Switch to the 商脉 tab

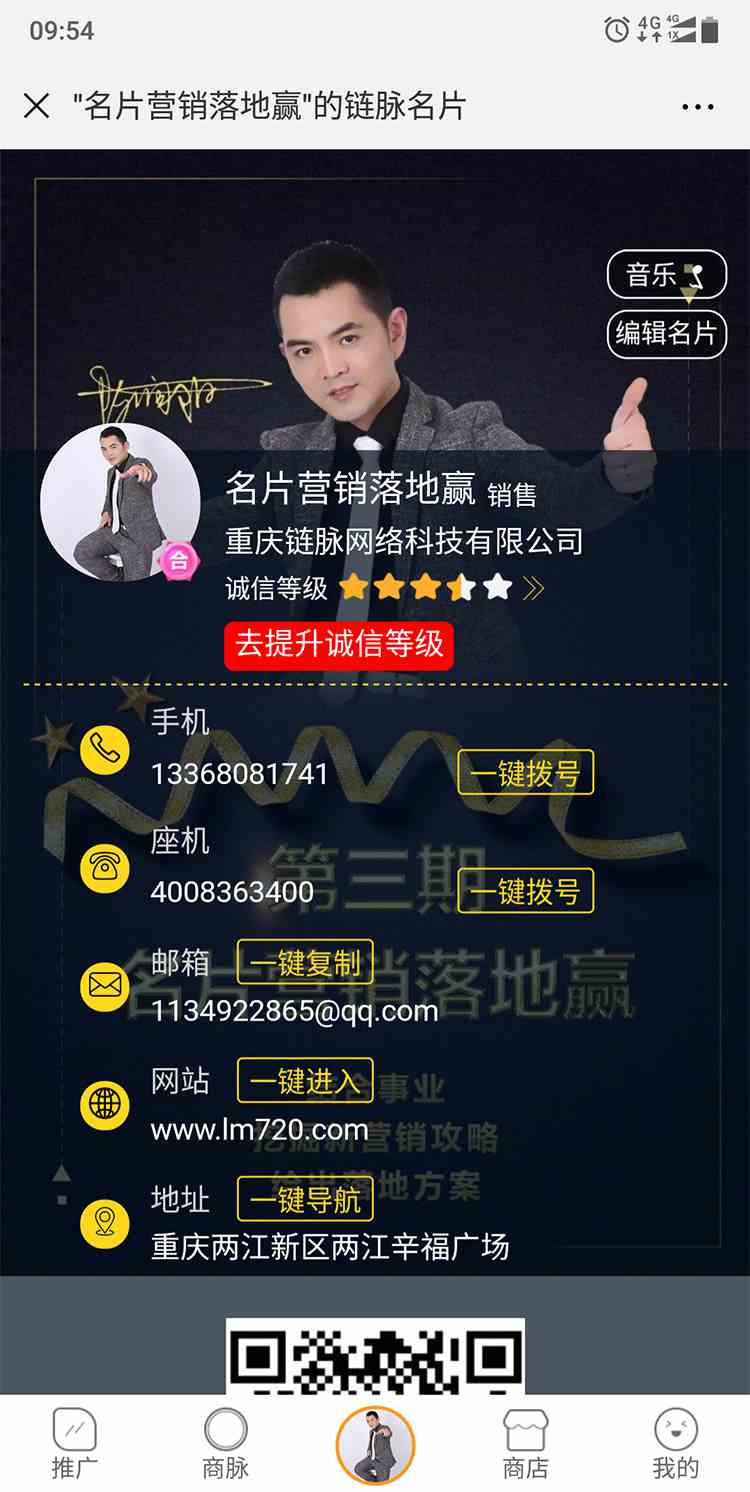[x=225, y=1444]
